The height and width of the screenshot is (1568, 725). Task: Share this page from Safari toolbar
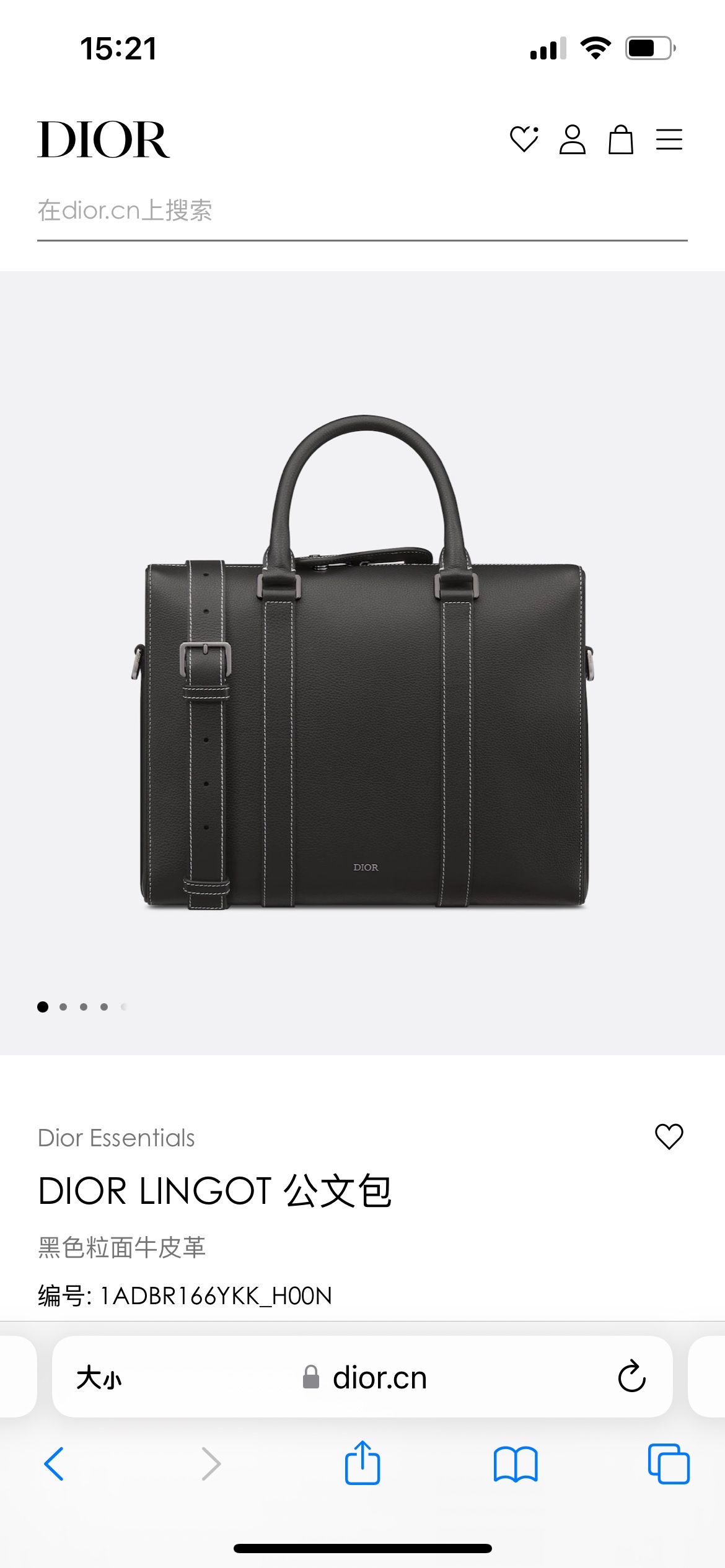[362, 1463]
